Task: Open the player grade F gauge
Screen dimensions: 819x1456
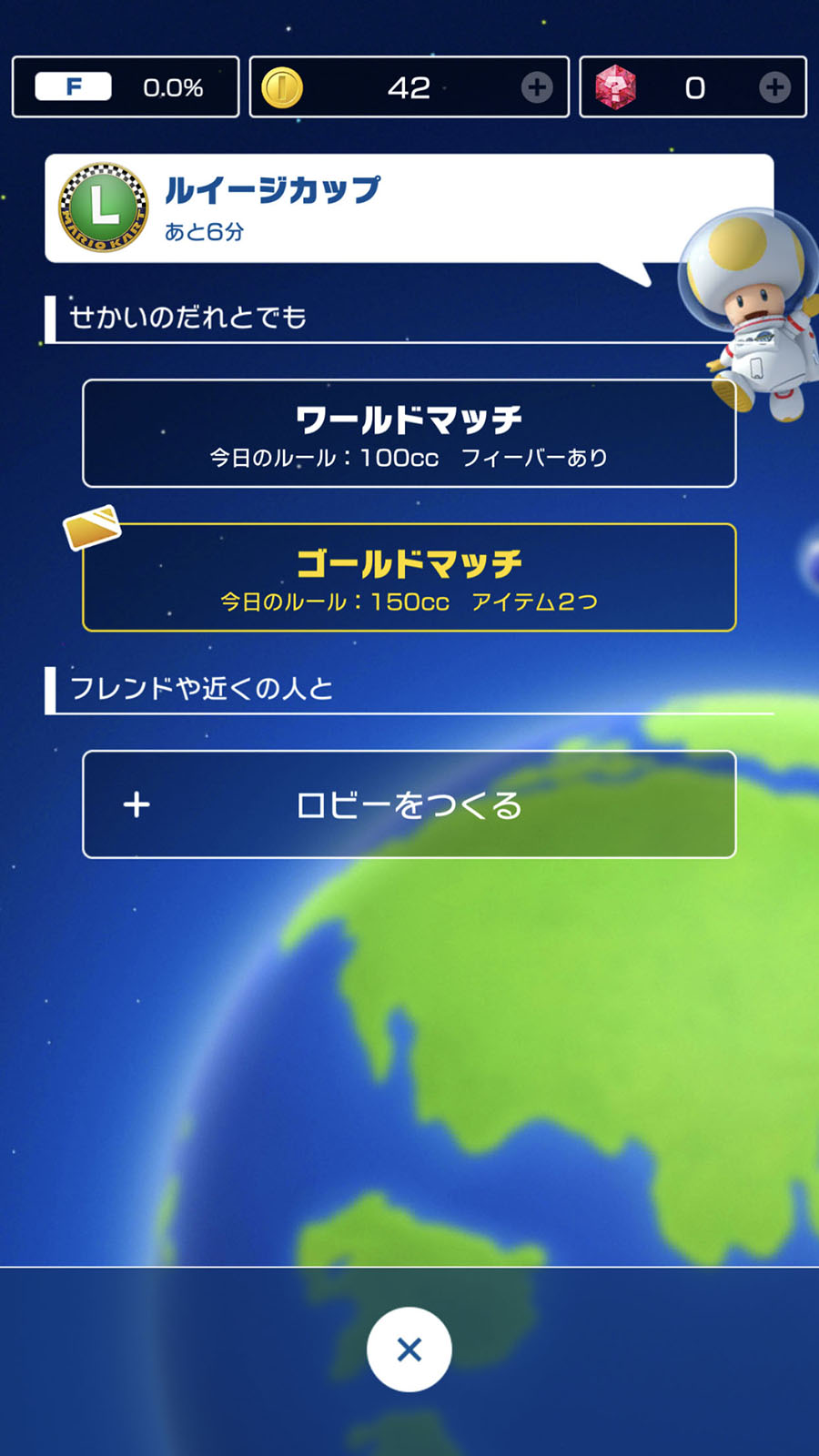Action: tap(126, 87)
